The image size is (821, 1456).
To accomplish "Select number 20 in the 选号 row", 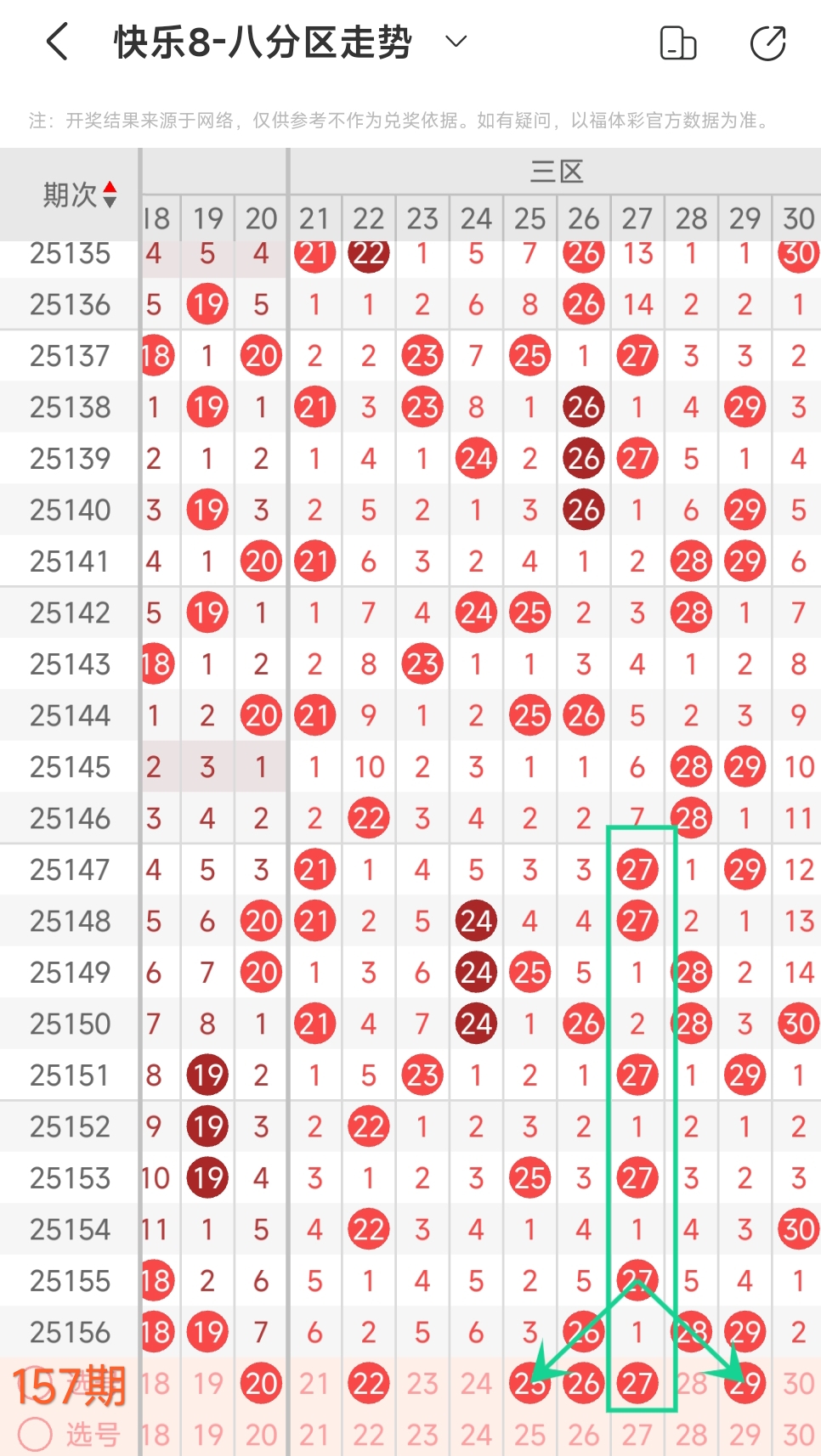I will pyautogui.click(x=261, y=1435).
